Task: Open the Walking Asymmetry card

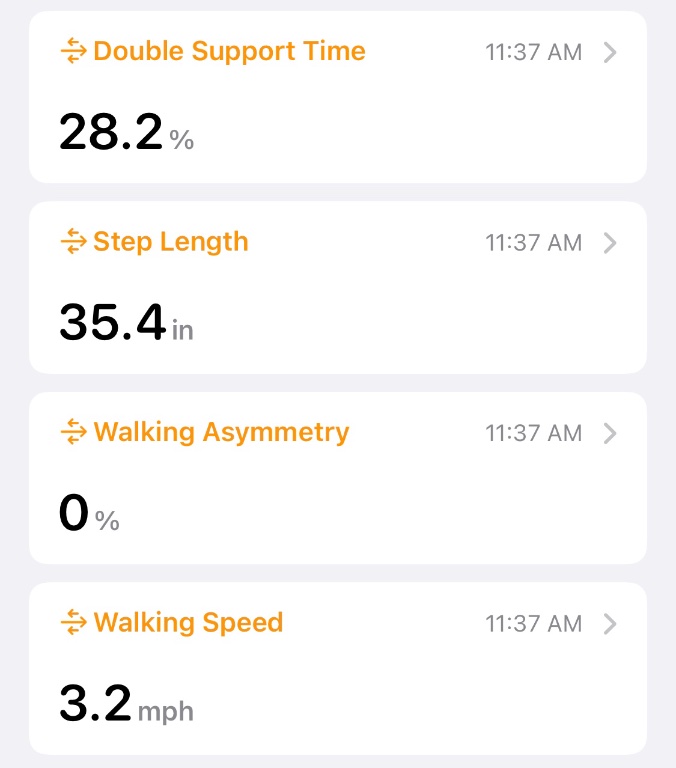Action: [x=338, y=477]
